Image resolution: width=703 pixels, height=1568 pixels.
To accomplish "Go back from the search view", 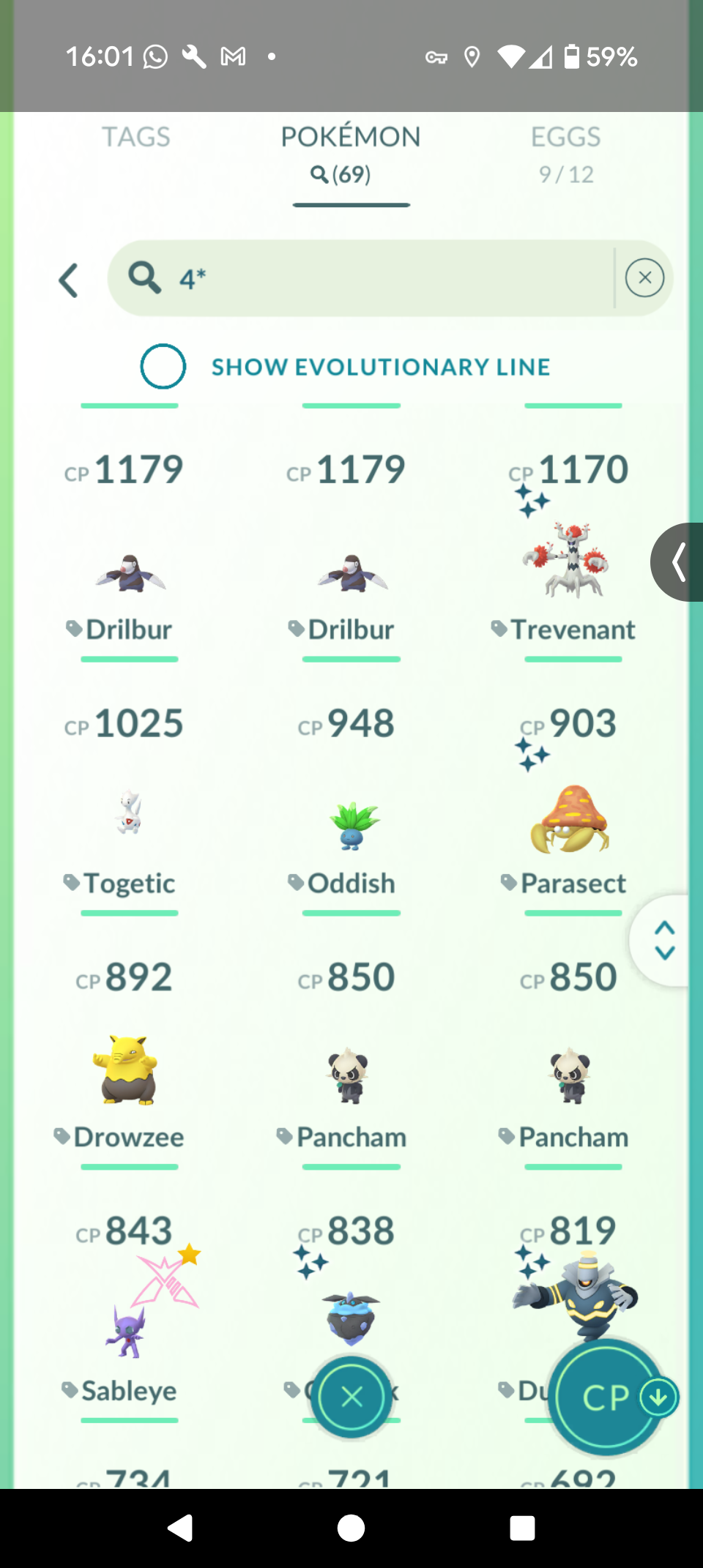I will pyautogui.click(x=68, y=280).
